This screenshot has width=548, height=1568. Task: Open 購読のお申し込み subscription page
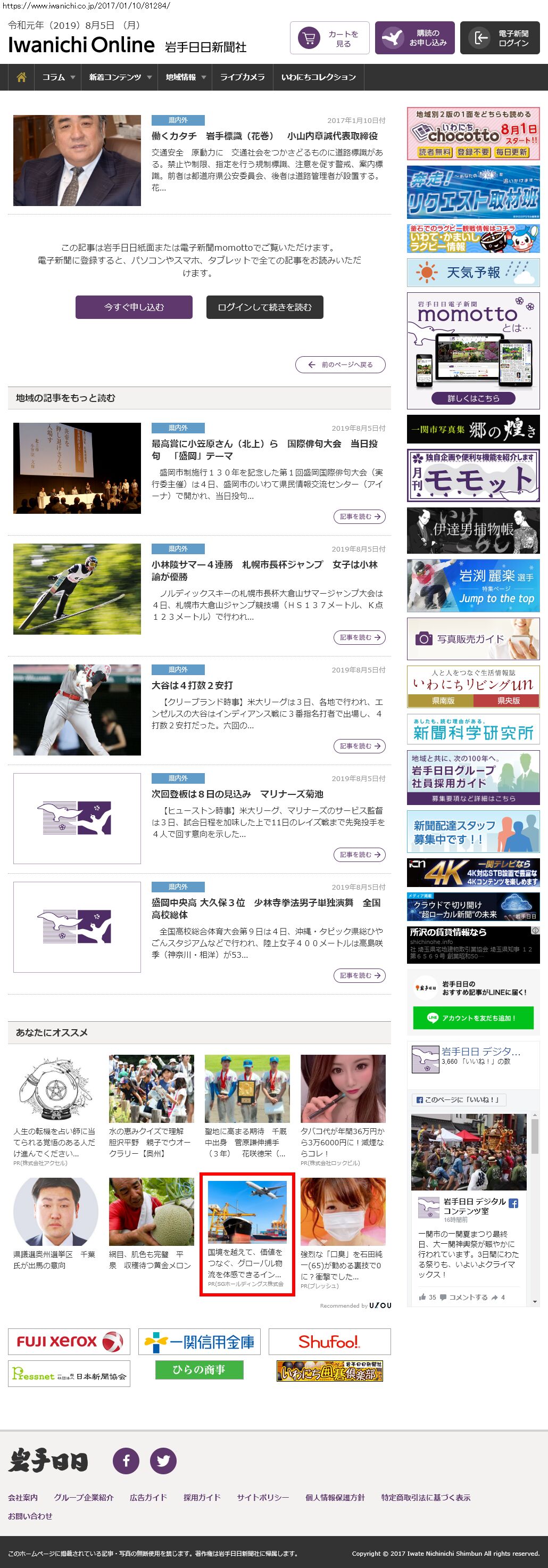(414, 38)
